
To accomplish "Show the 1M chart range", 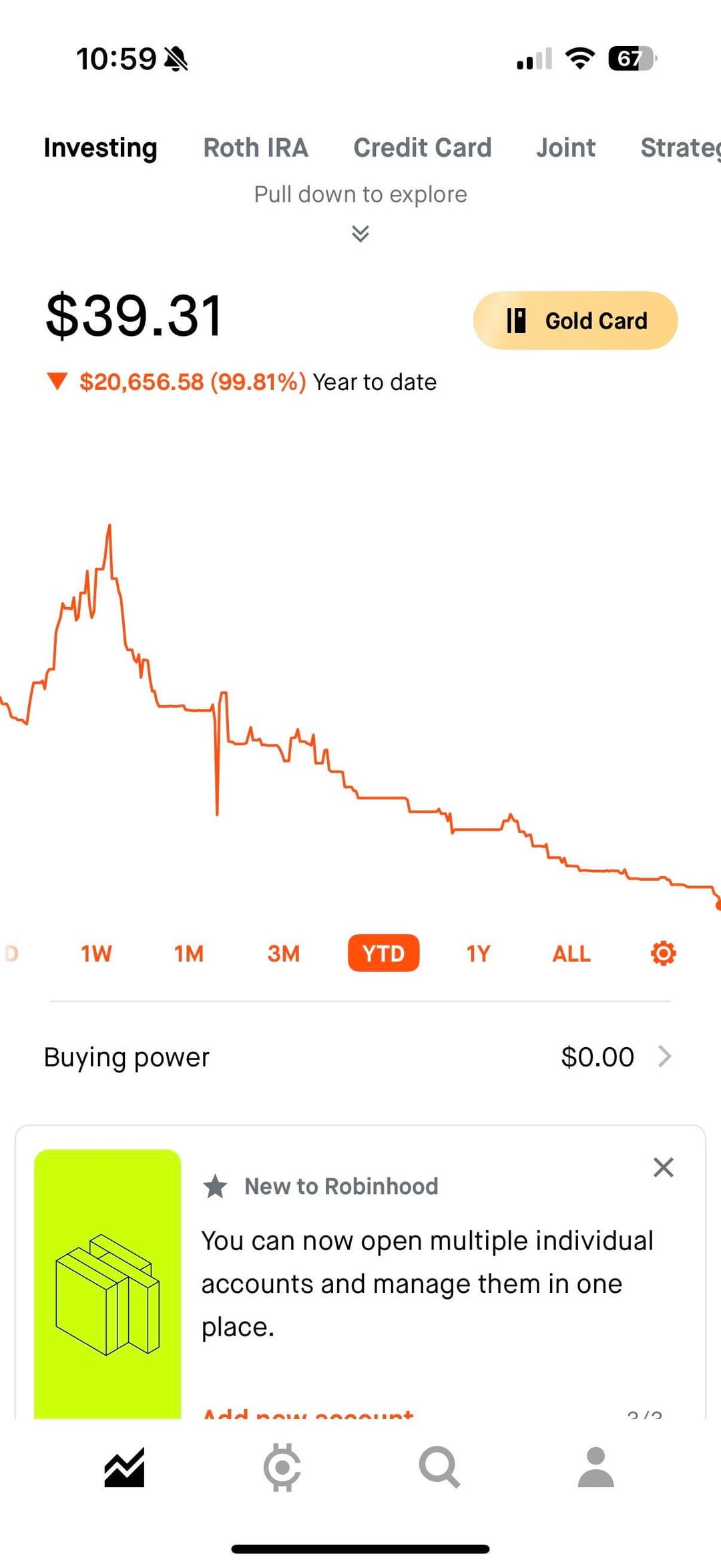I will 189,954.
